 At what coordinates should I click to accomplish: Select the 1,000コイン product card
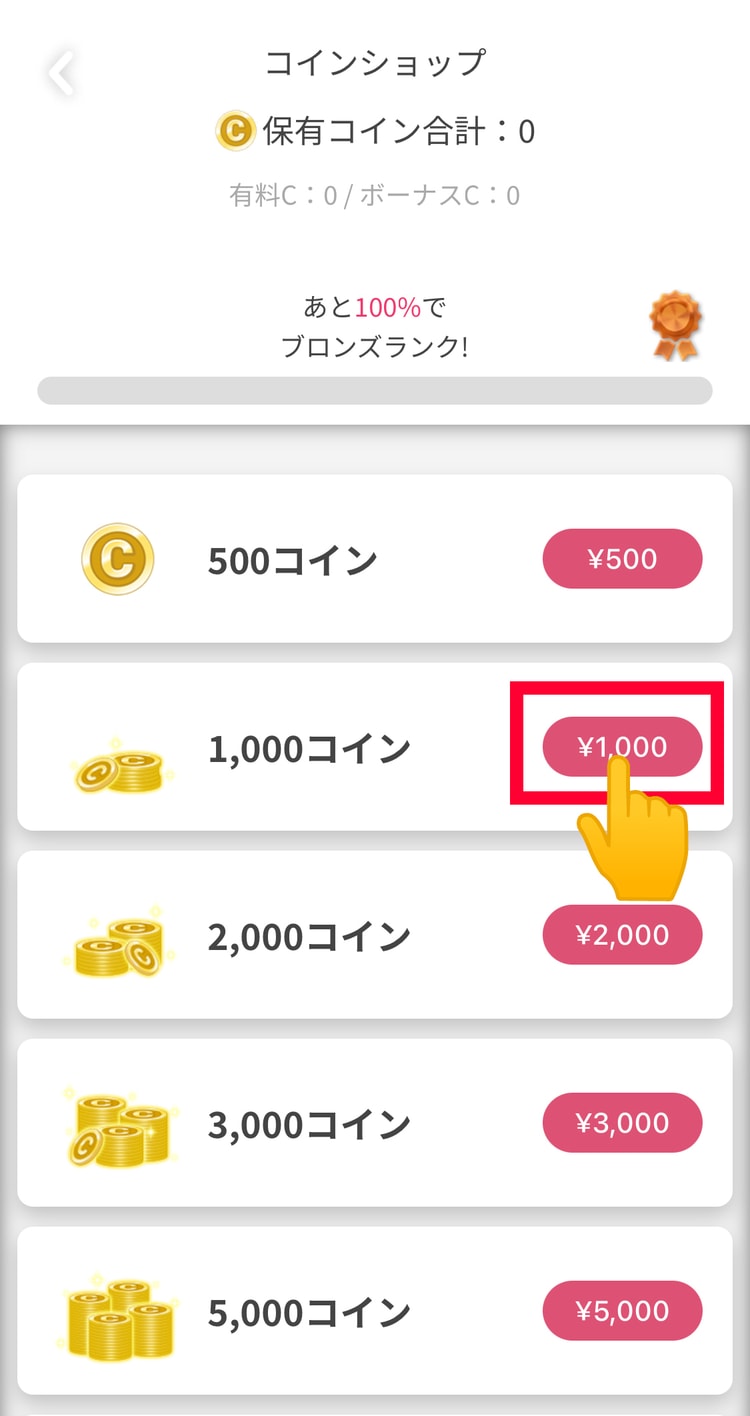(x=330, y=746)
